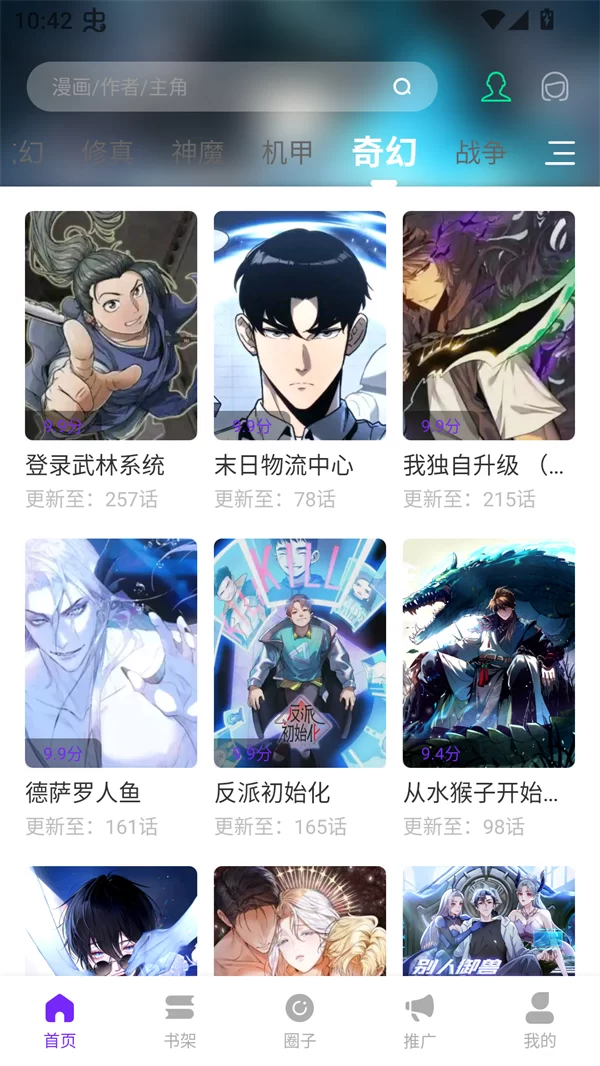Expand the full category list menu
This screenshot has width=600, height=1066.
(560, 152)
